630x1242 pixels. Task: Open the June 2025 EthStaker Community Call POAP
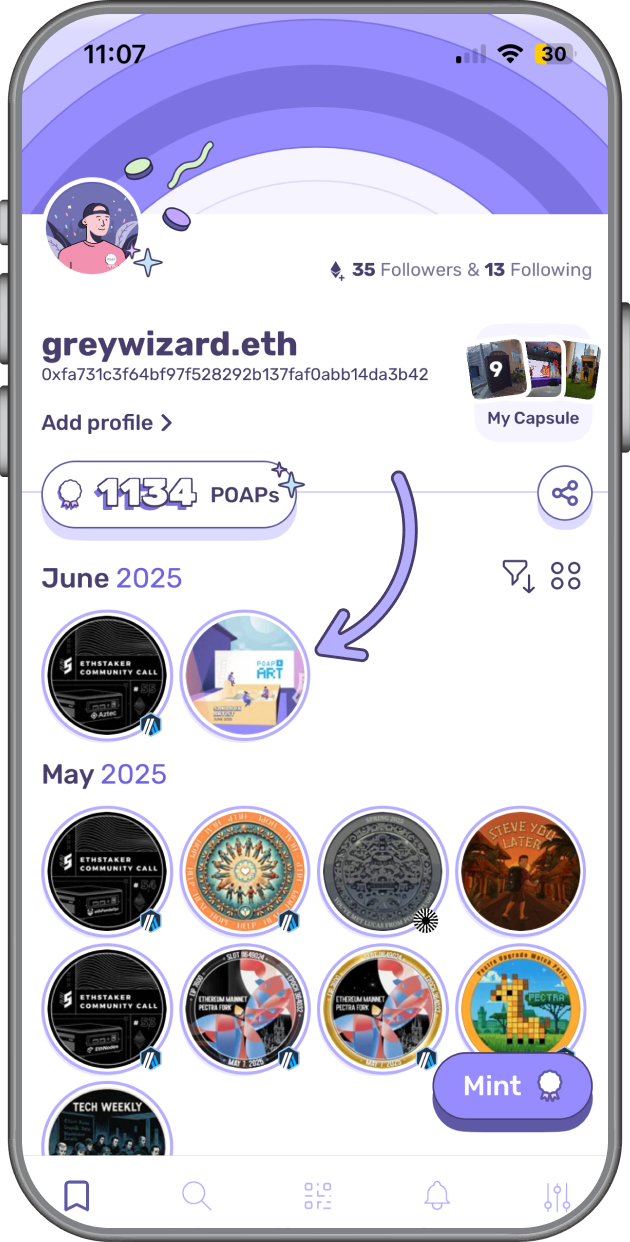pos(107,676)
